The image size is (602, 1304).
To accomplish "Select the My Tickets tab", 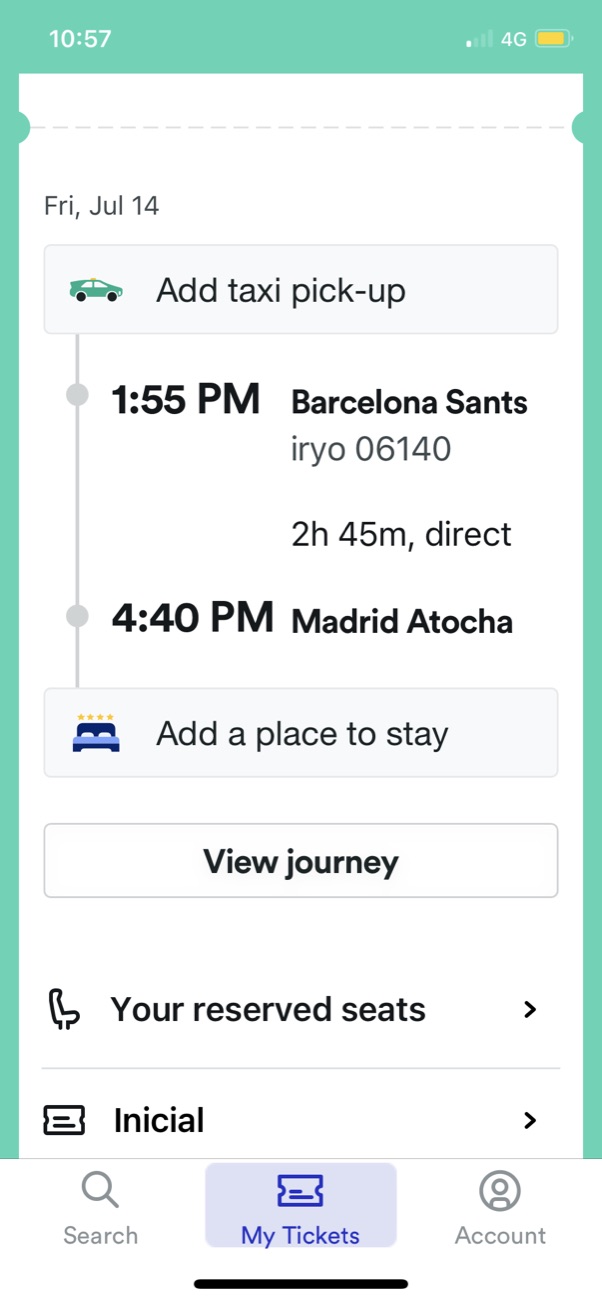I will (300, 1206).
